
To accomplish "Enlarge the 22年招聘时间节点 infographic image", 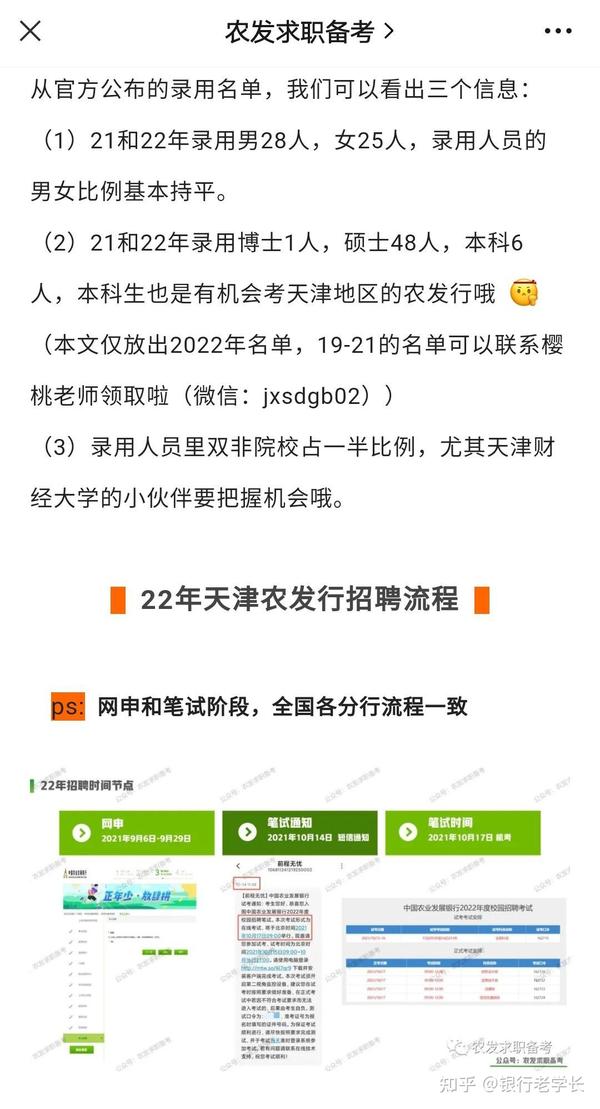I will point(299,921).
